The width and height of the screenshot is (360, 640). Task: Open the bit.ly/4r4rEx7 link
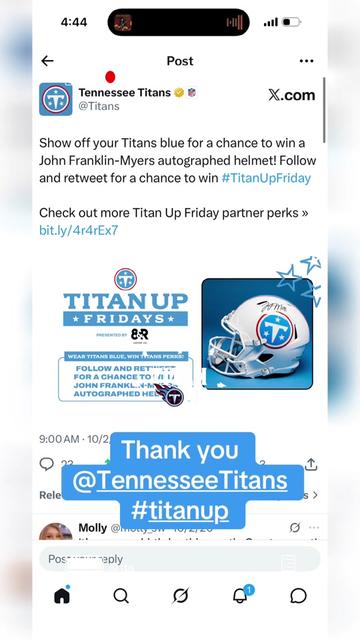click(x=78, y=231)
